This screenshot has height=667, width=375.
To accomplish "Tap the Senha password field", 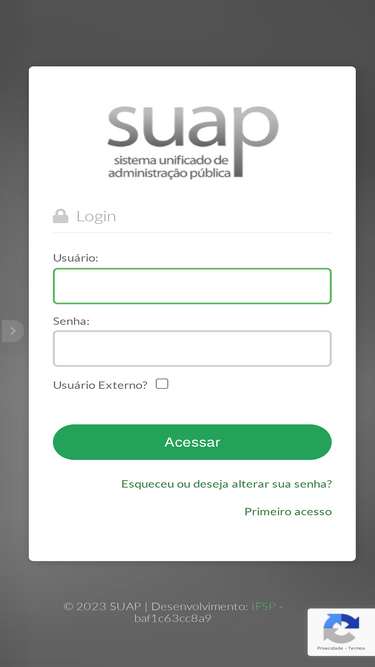I will pyautogui.click(x=192, y=348).
